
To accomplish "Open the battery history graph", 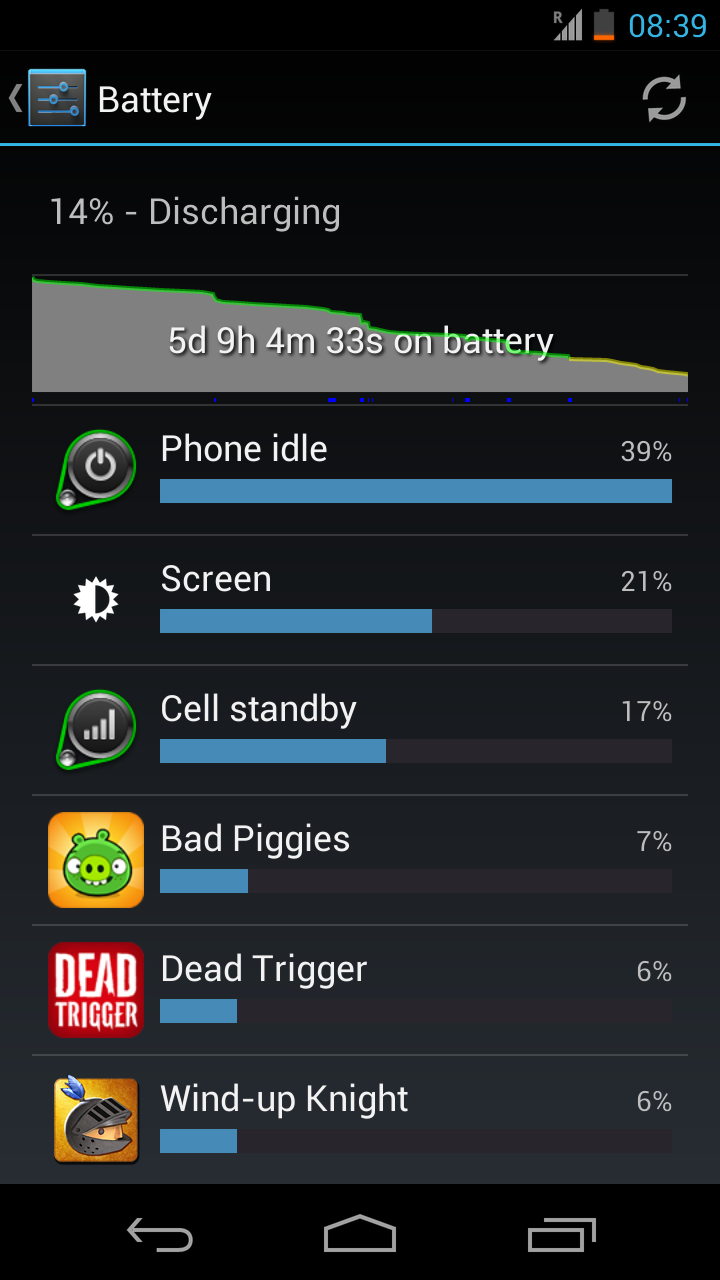I will point(360,338).
